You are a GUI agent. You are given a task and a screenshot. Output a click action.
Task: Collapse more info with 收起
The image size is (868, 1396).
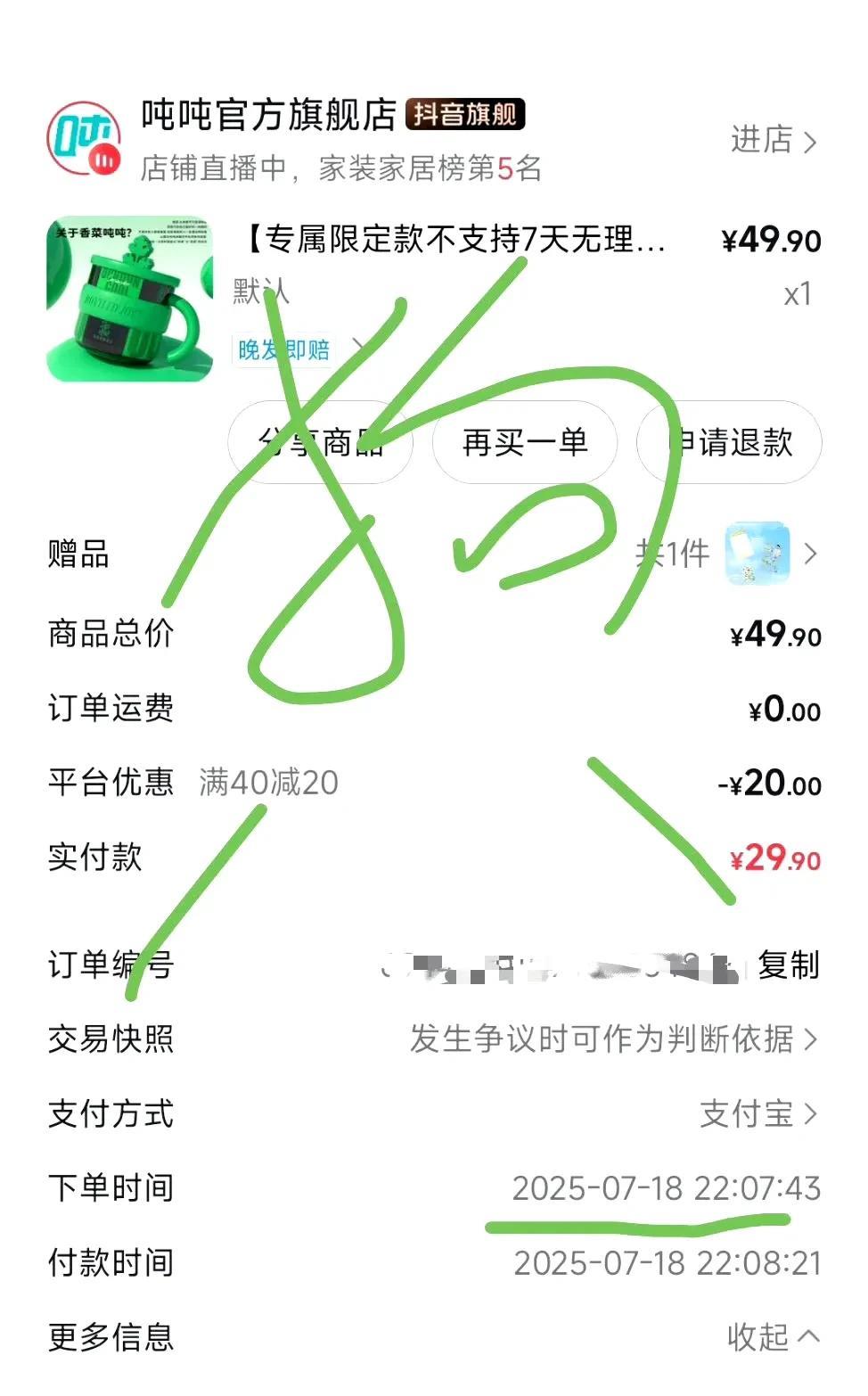tap(772, 1336)
